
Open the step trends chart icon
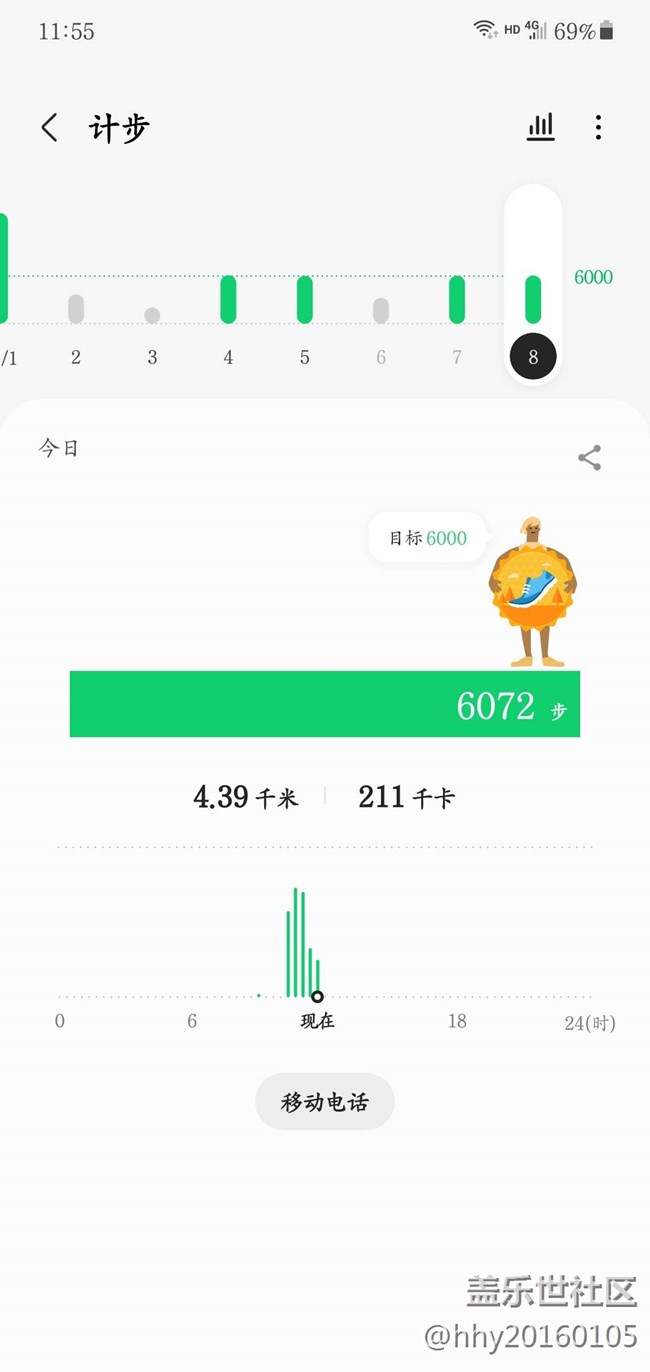click(540, 127)
